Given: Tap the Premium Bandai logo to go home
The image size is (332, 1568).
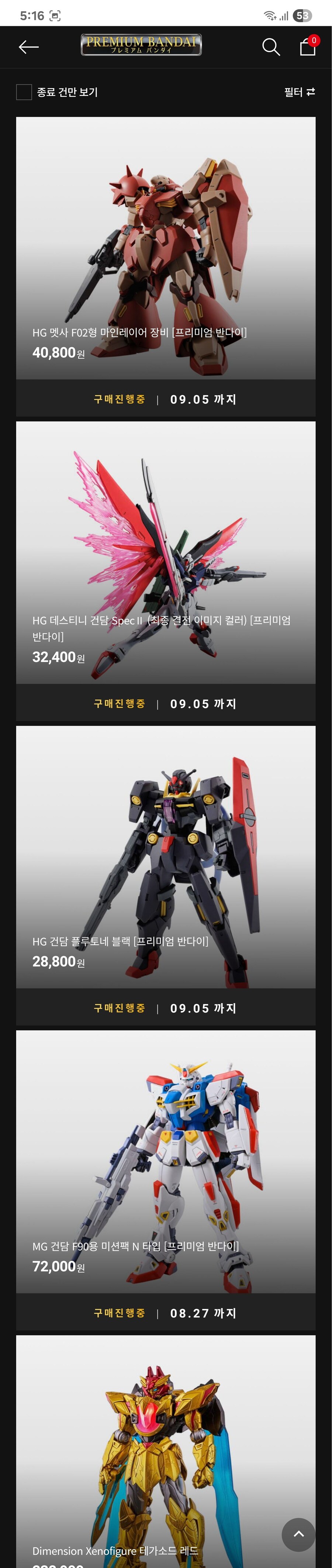Looking at the screenshot, I should 141,45.
